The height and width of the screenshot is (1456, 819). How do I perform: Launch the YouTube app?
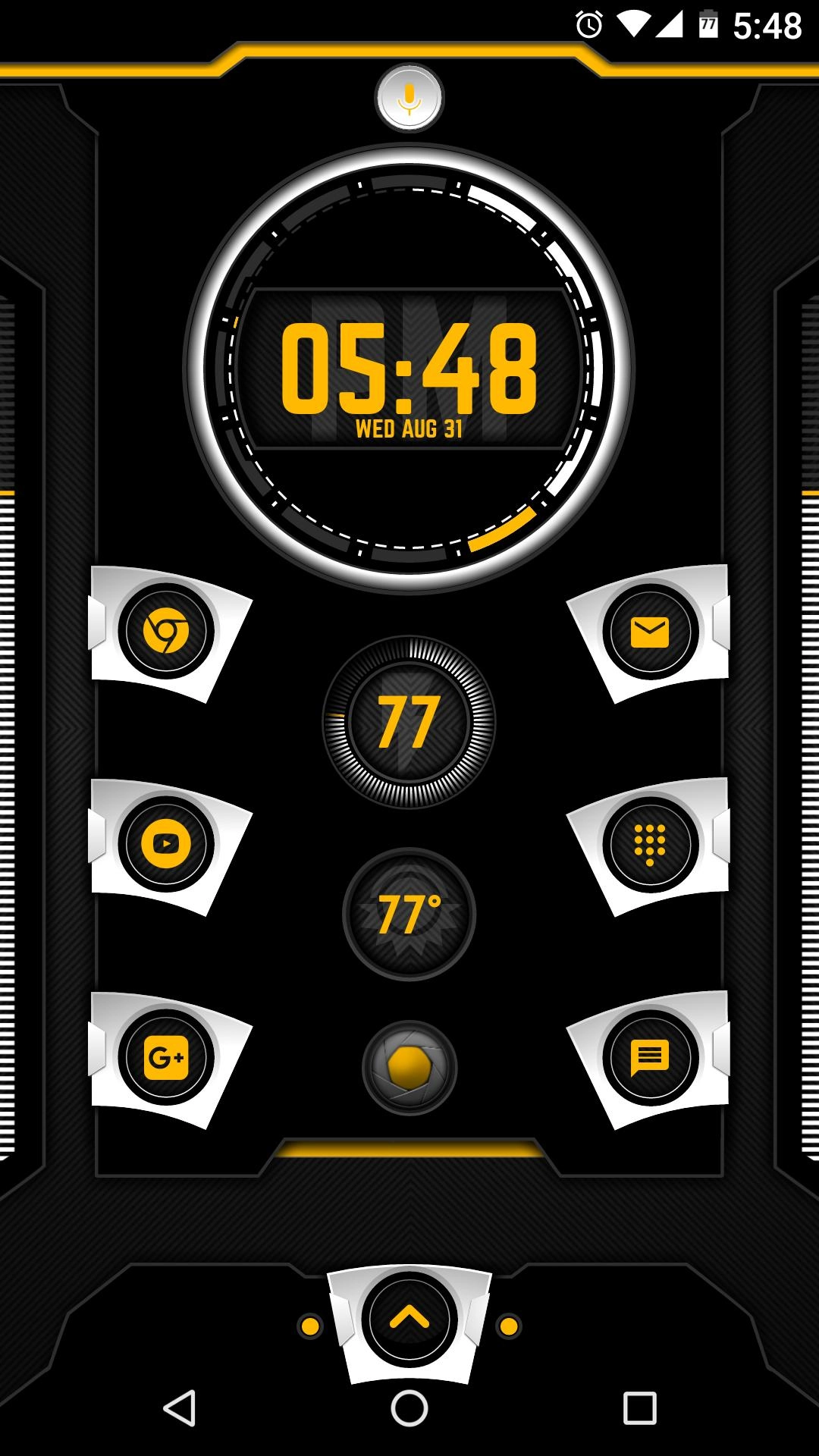(166, 844)
